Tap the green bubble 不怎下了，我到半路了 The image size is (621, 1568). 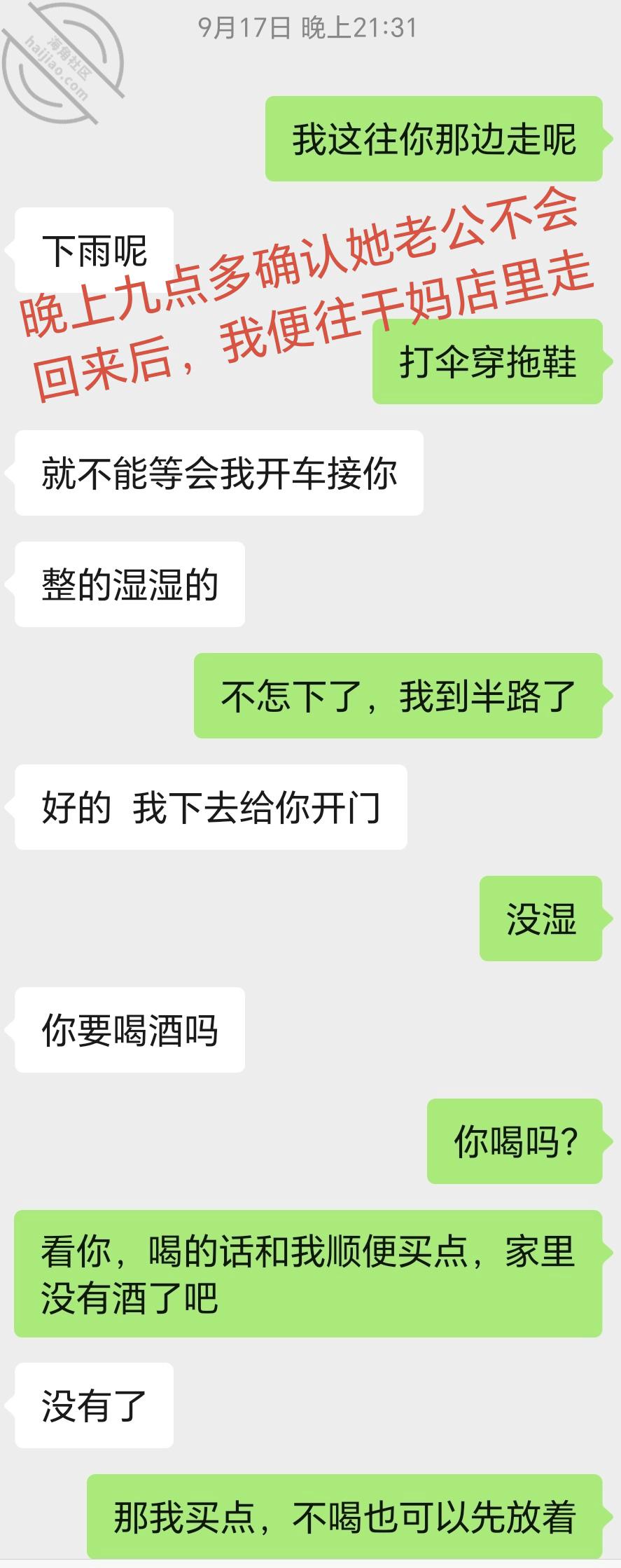tap(399, 695)
